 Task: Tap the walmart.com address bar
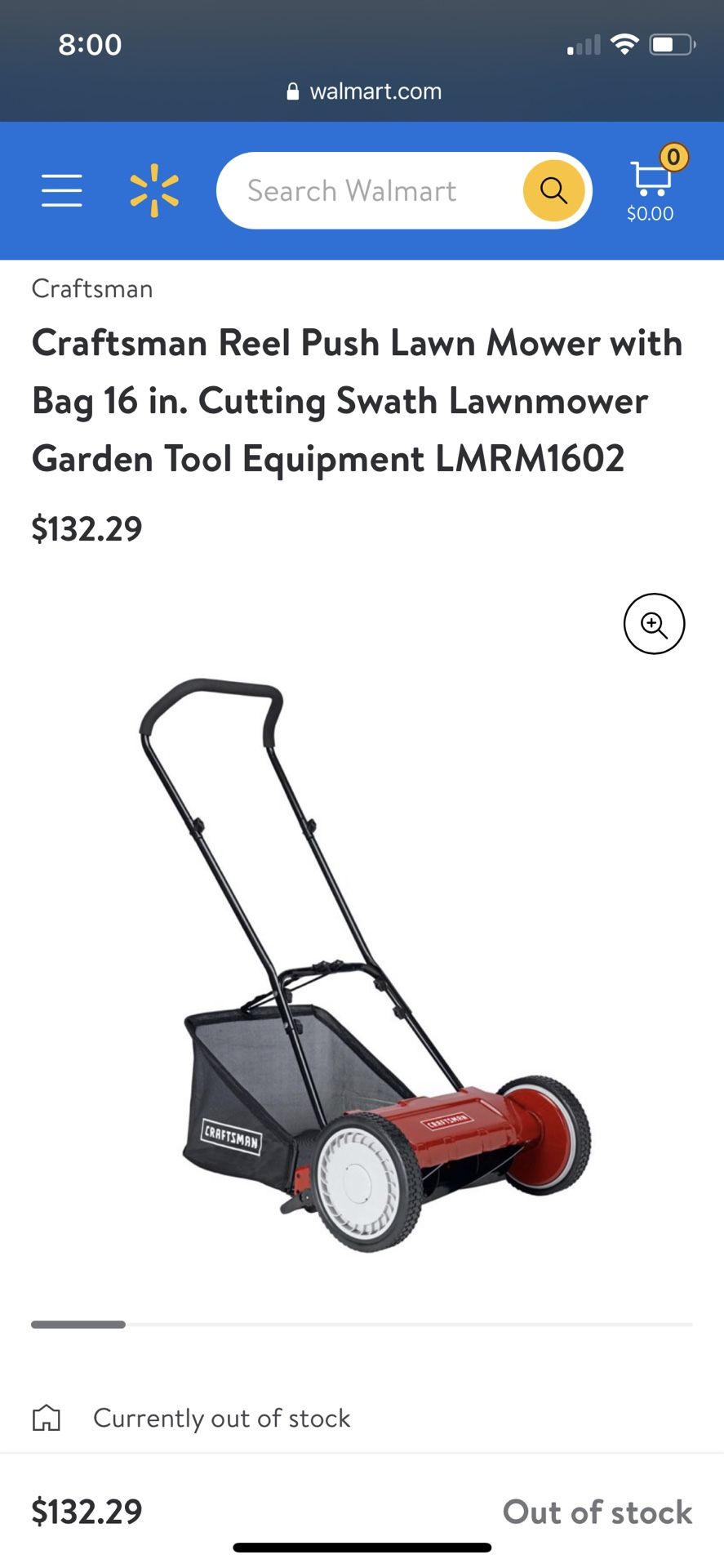(364, 91)
